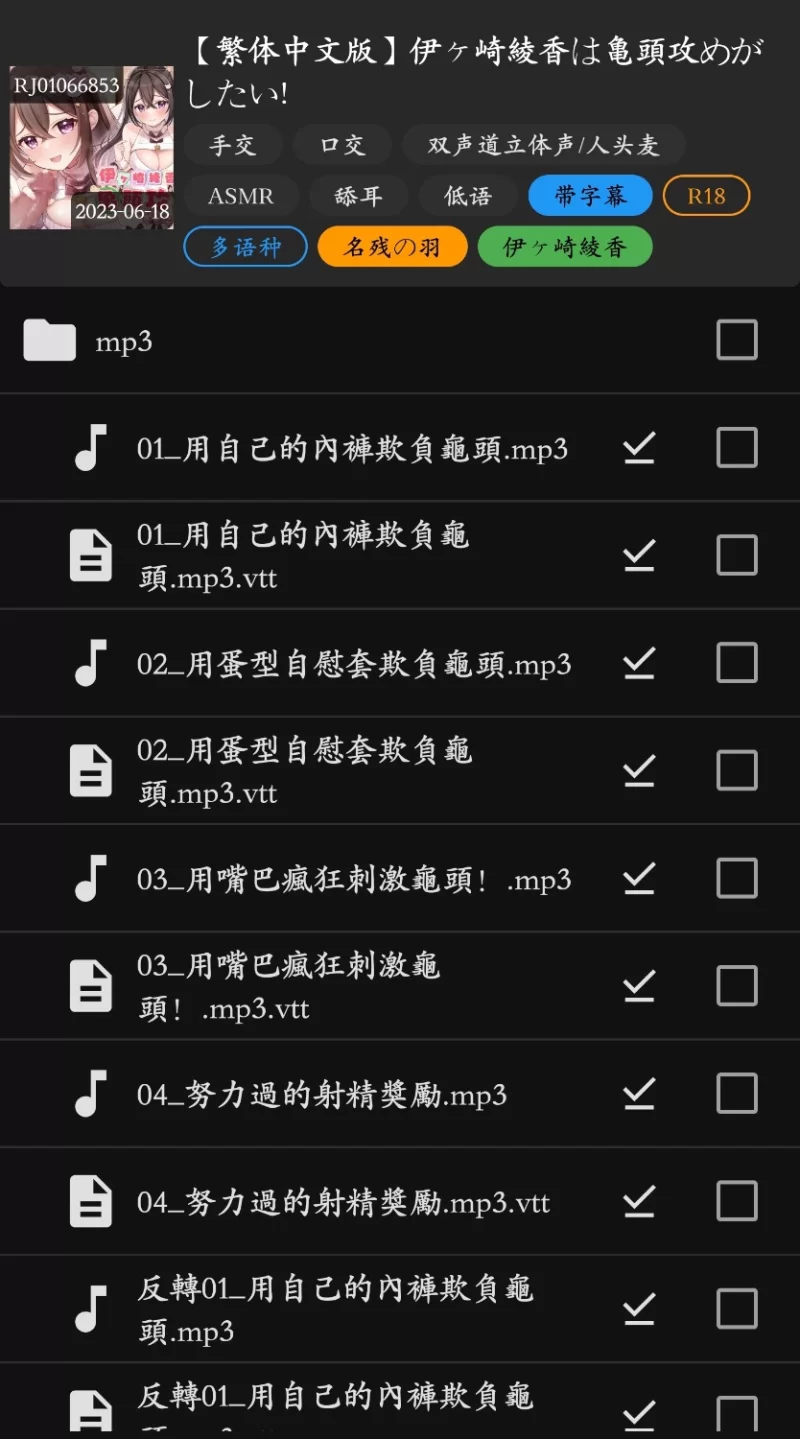Tap the 低语 tag chip

(x=468, y=196)
